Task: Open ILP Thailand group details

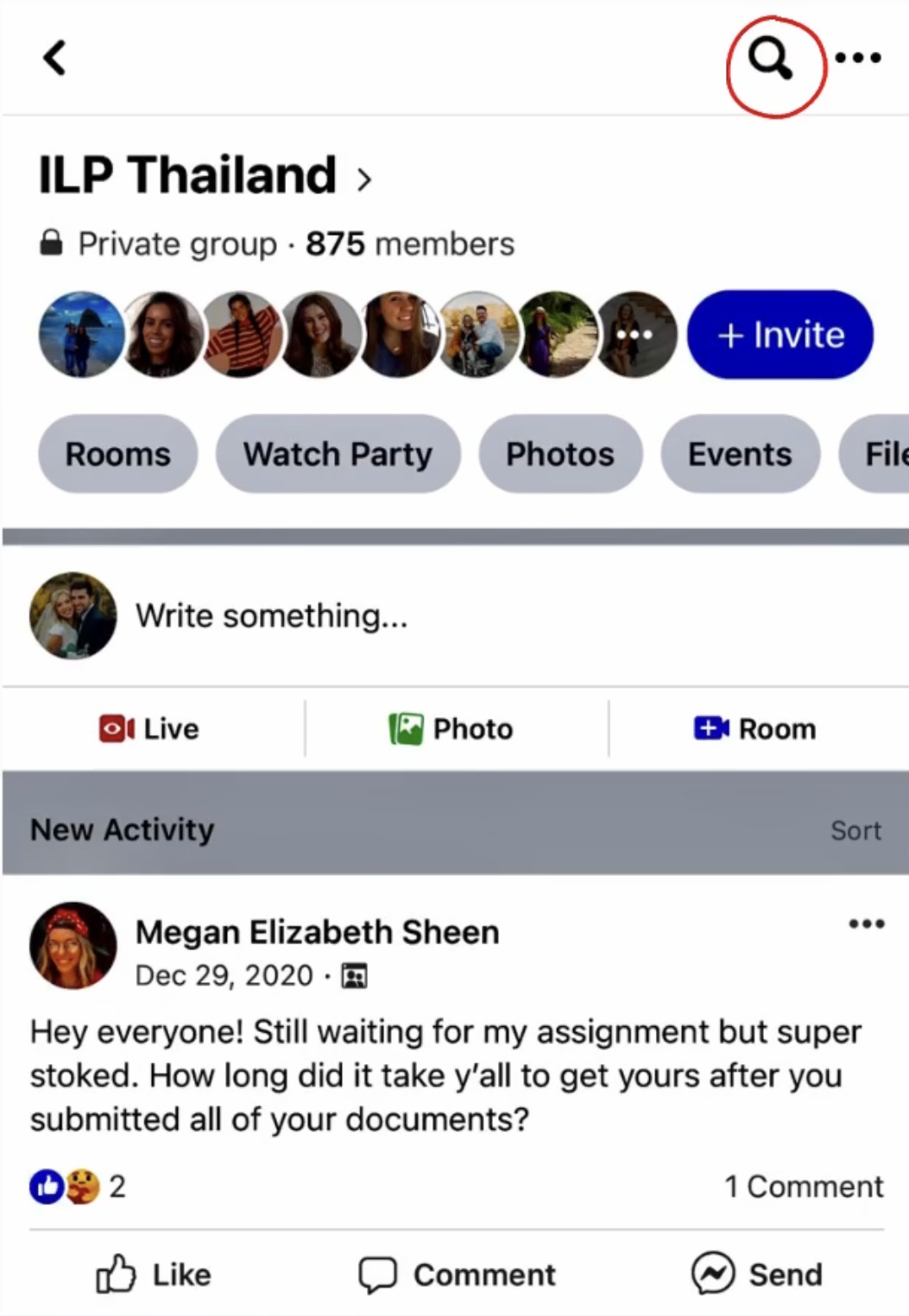Action: click(204, 175)
